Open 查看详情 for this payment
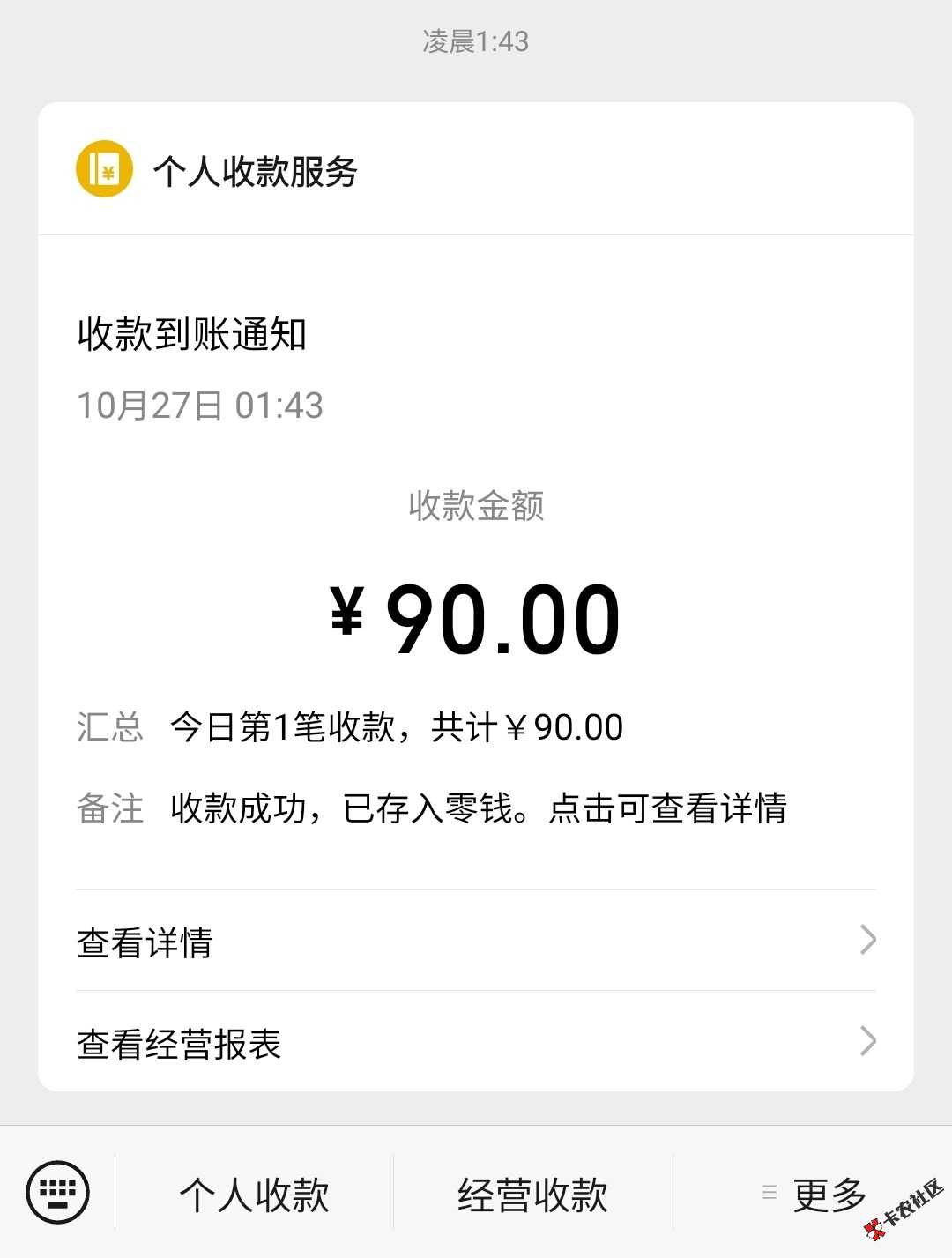 click(x=476, y=941)
